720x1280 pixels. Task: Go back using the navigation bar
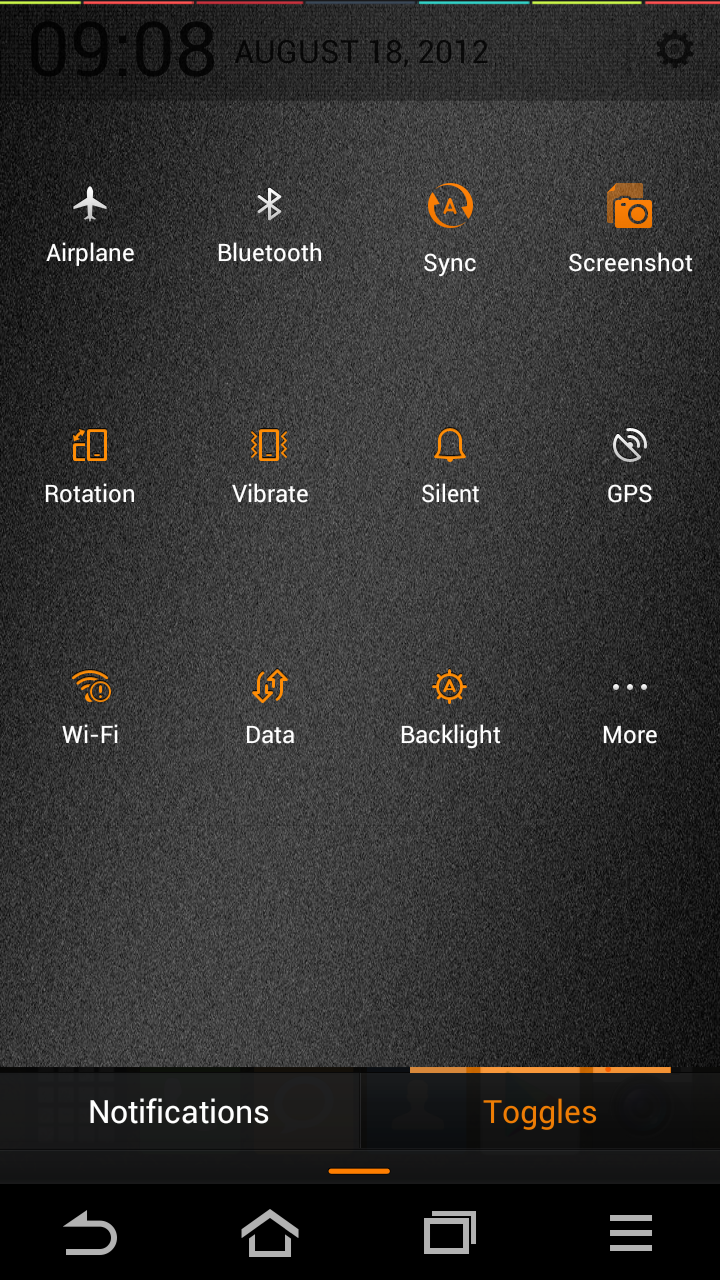pos(90,1234)
